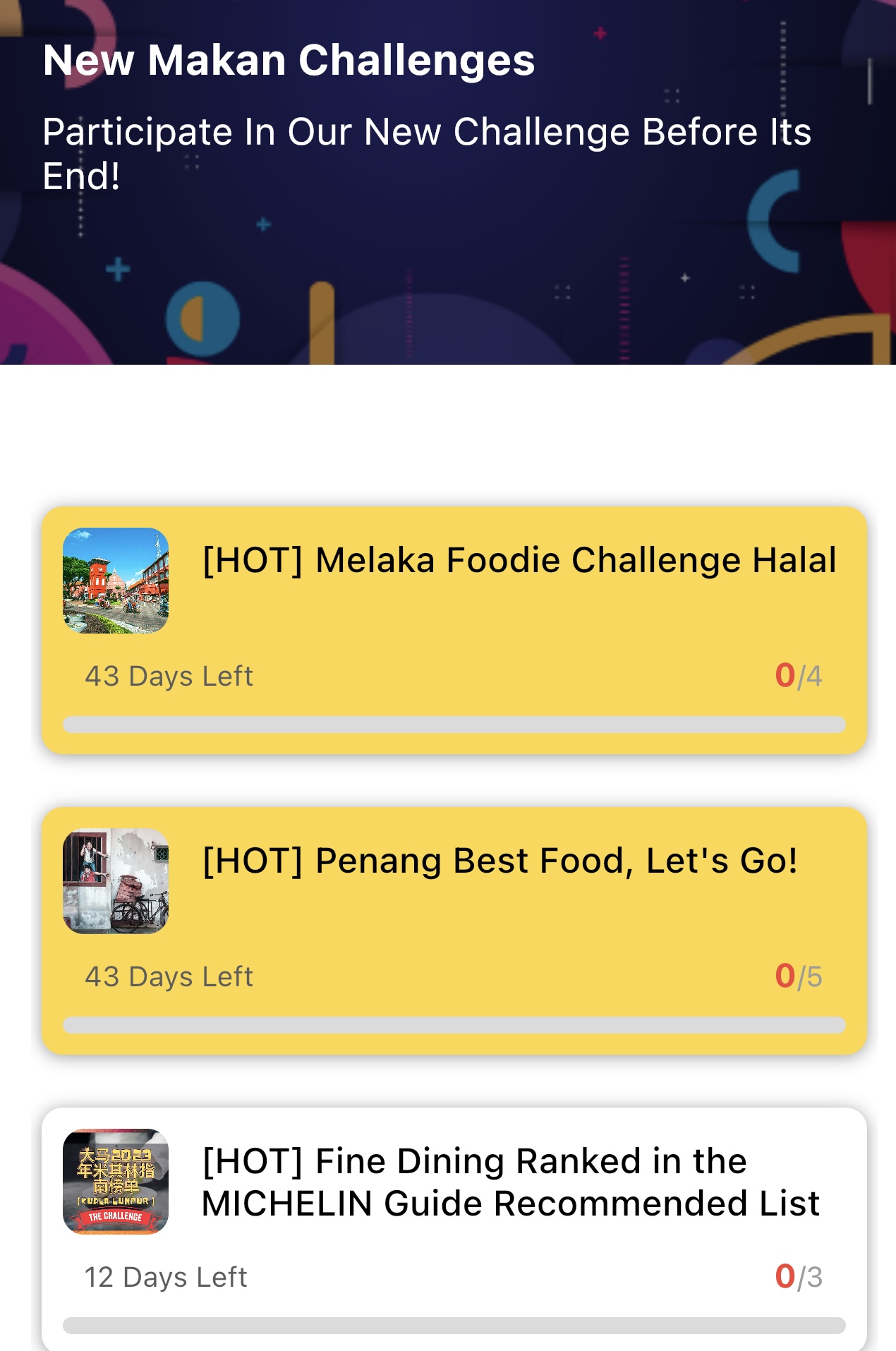View the Fine Dining MICHELIN Guide challenge
Image resolution: width=896 pixels, height=1351 pixels.
pos(454,1228)
